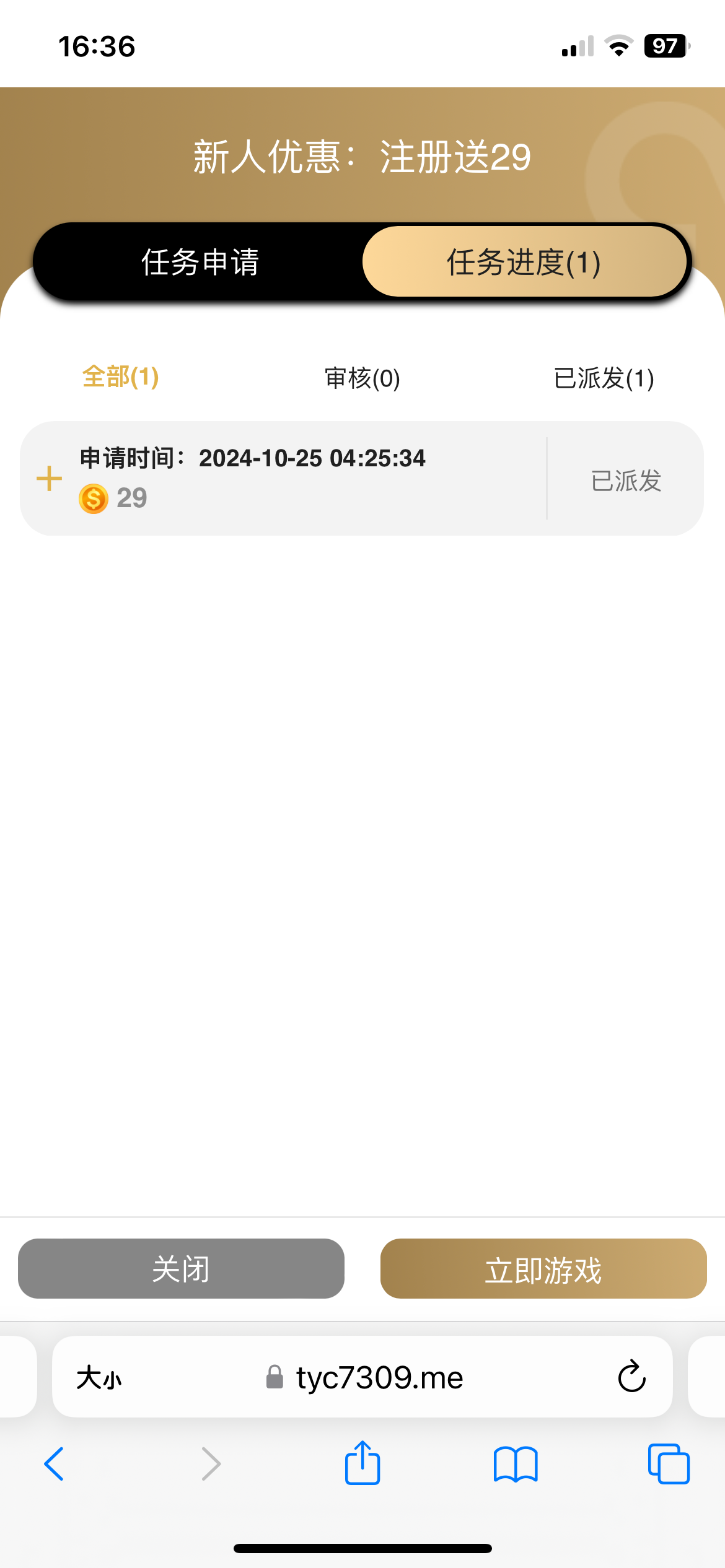725x1568 pixels.
Task: Start playing with 立即游戏 button
Action: (543, 1268)
